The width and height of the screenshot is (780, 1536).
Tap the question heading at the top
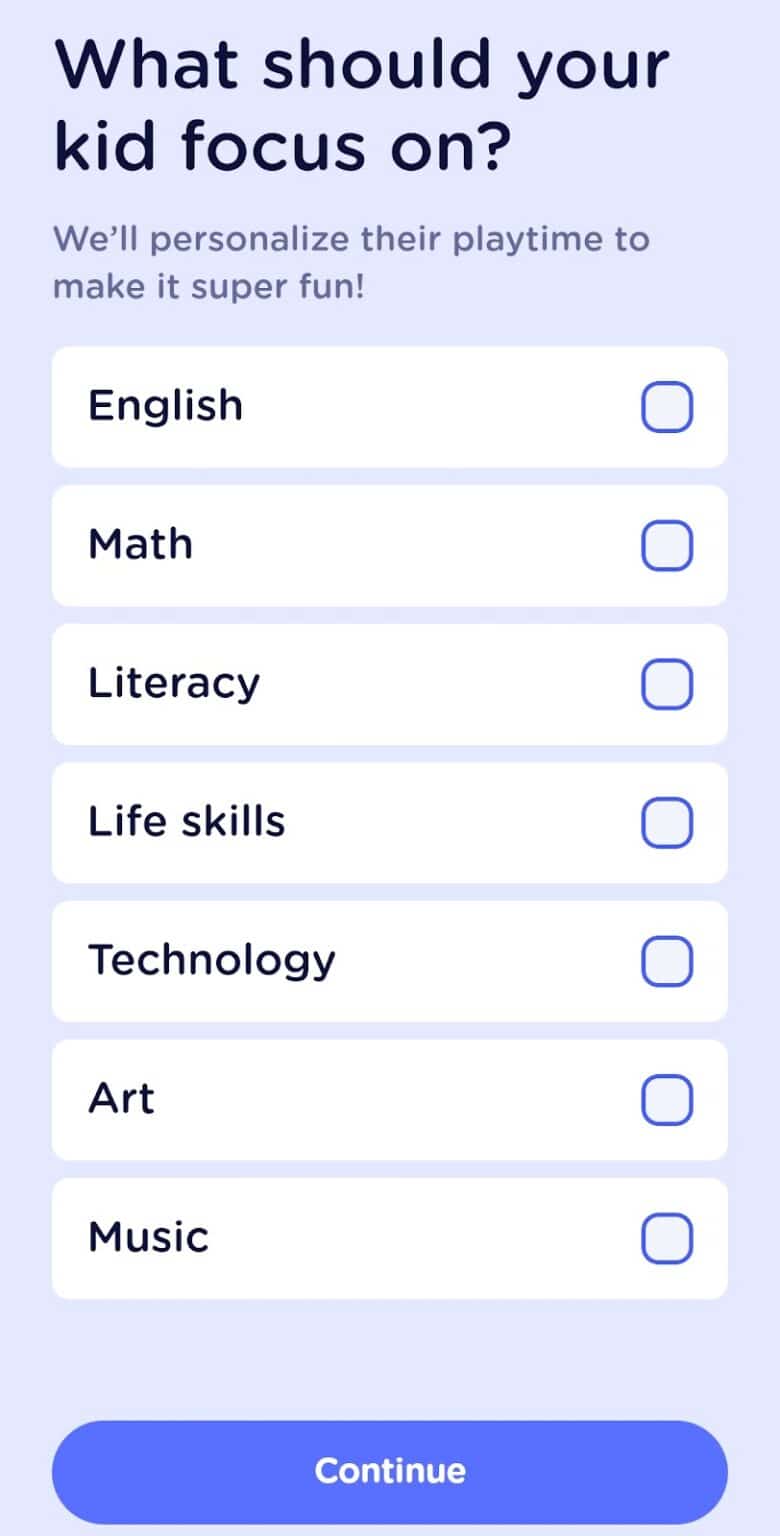[x=360, y=103]
